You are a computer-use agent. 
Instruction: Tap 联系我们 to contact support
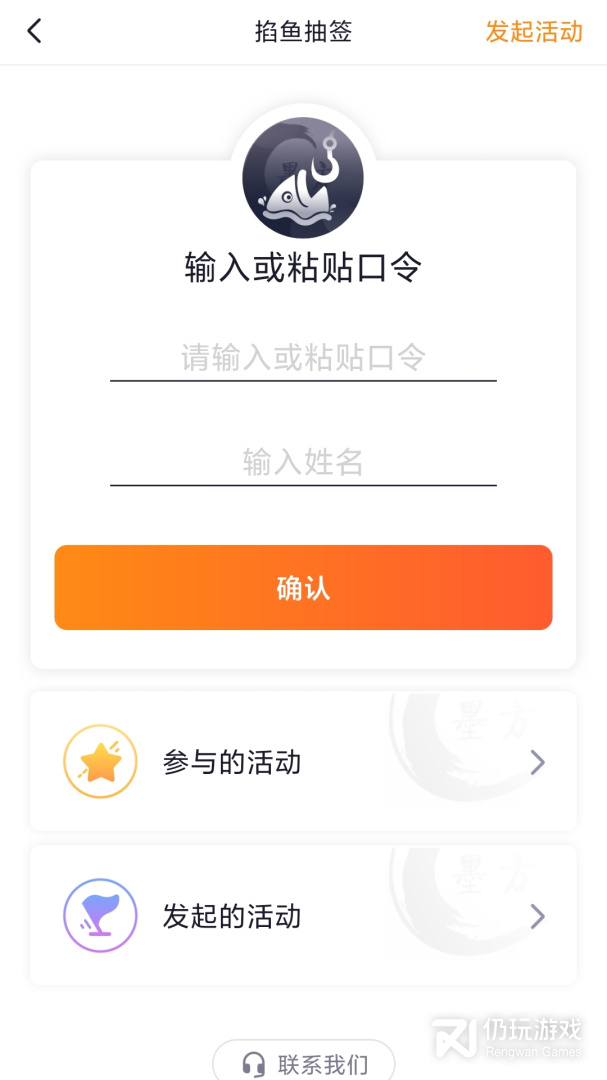coord(304,1062)
